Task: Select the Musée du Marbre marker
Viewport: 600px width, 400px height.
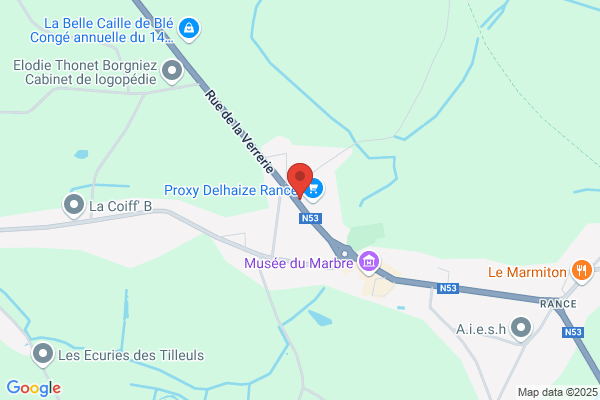Action: click(x=369, y=263)
